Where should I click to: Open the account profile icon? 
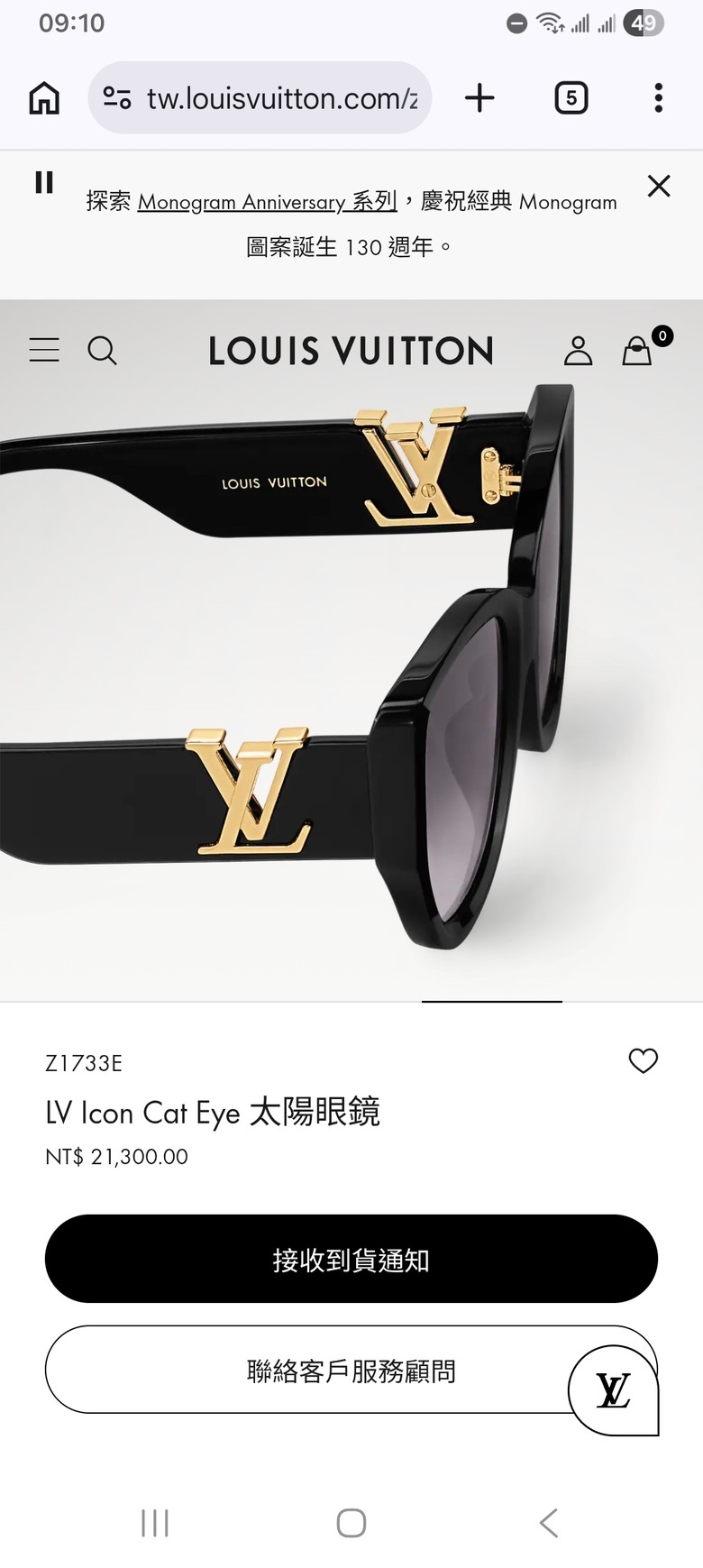tap(578, 351)
